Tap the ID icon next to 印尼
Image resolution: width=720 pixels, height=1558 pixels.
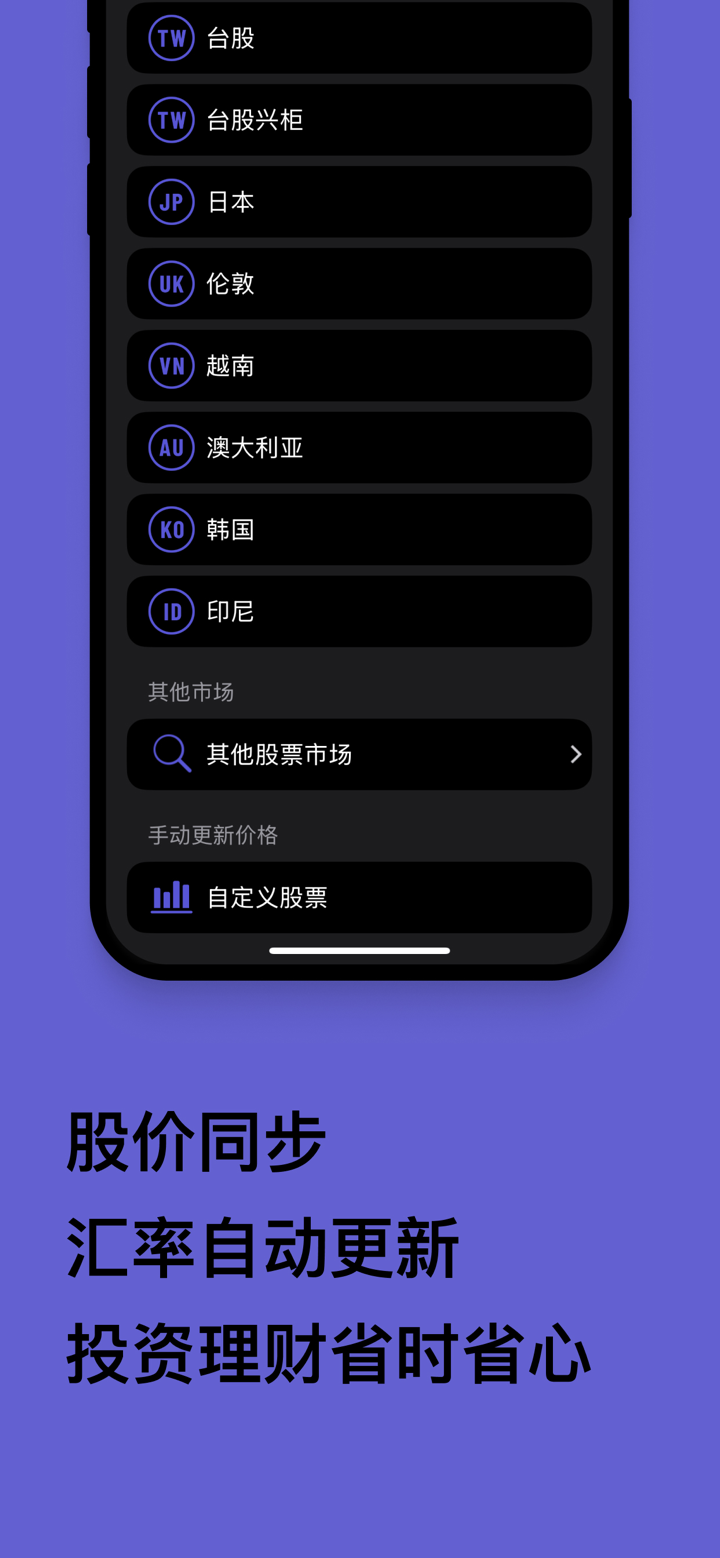point(171,611)
